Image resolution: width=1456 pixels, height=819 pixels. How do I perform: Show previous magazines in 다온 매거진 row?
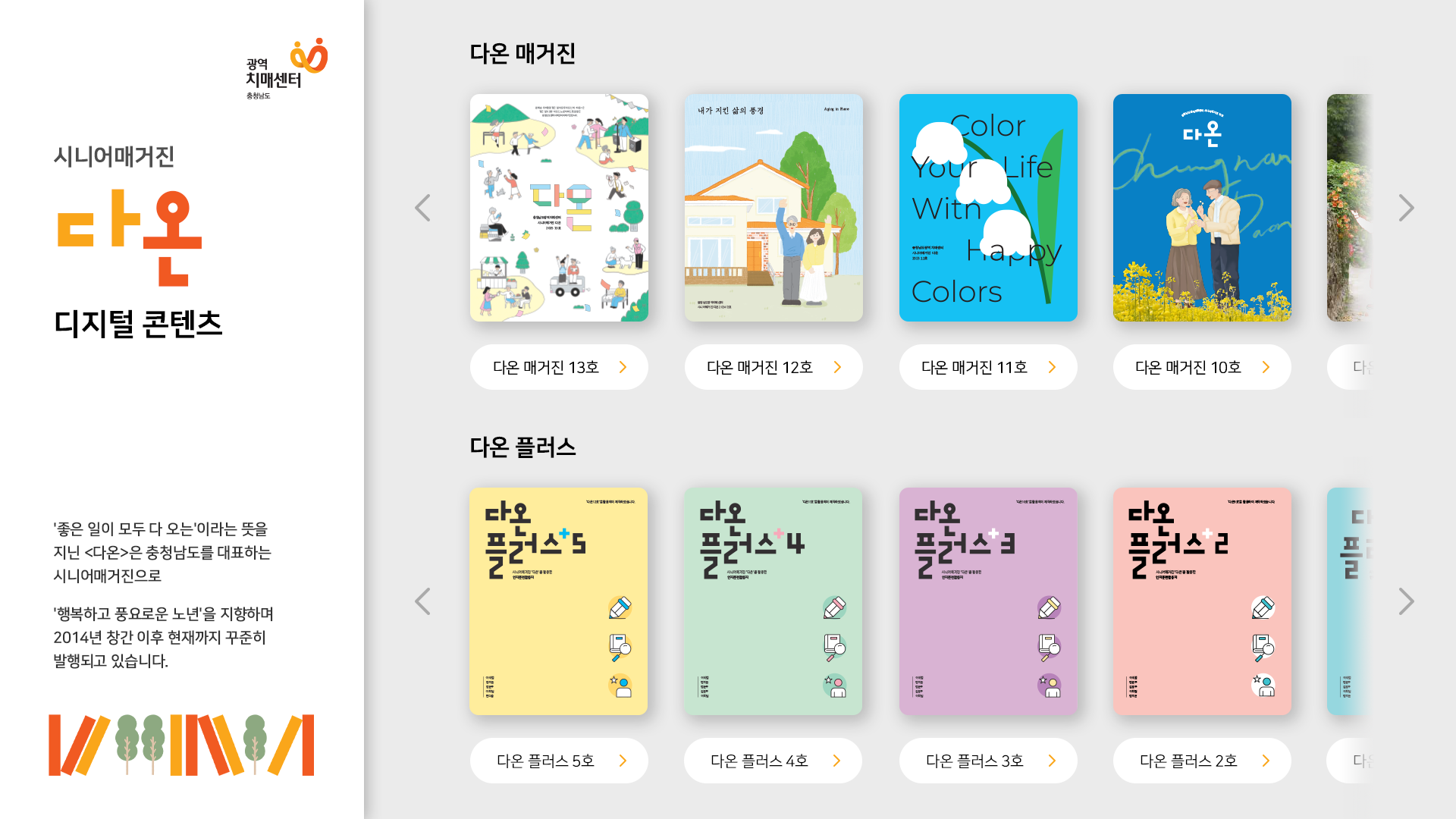(422, 208)
